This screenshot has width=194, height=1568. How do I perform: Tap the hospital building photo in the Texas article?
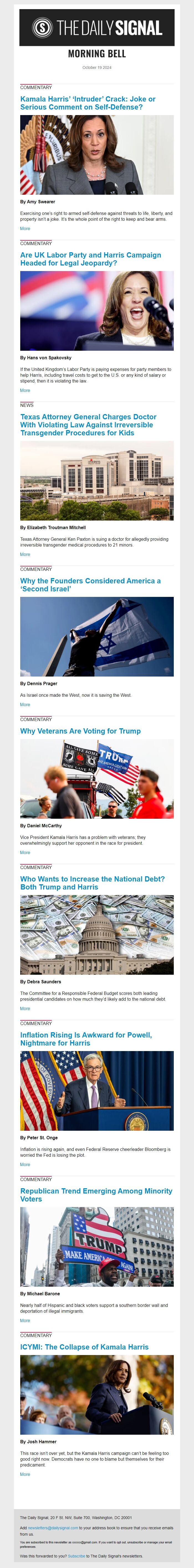[96, 481]
